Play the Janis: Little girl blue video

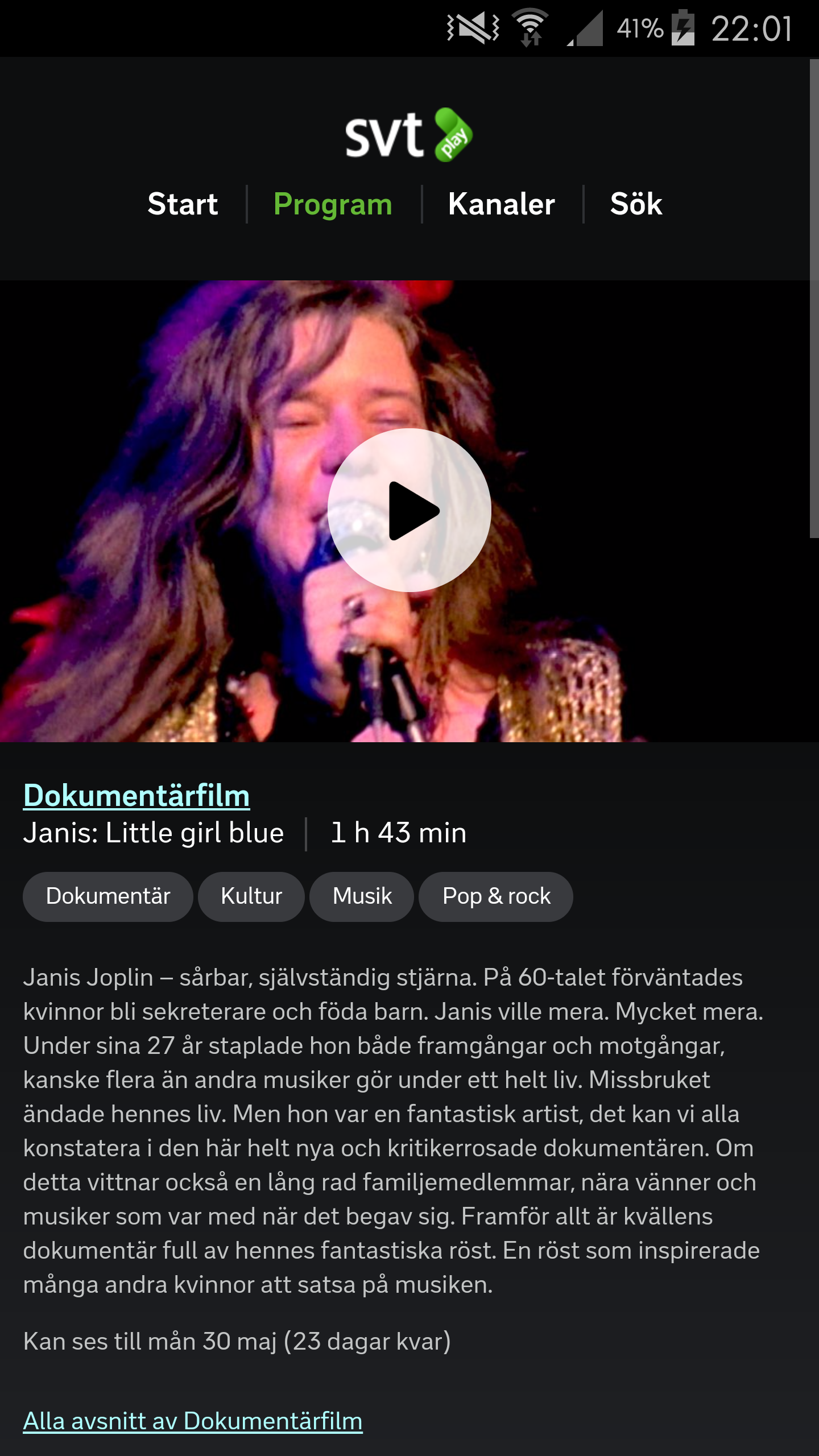(x=409, y=510)
